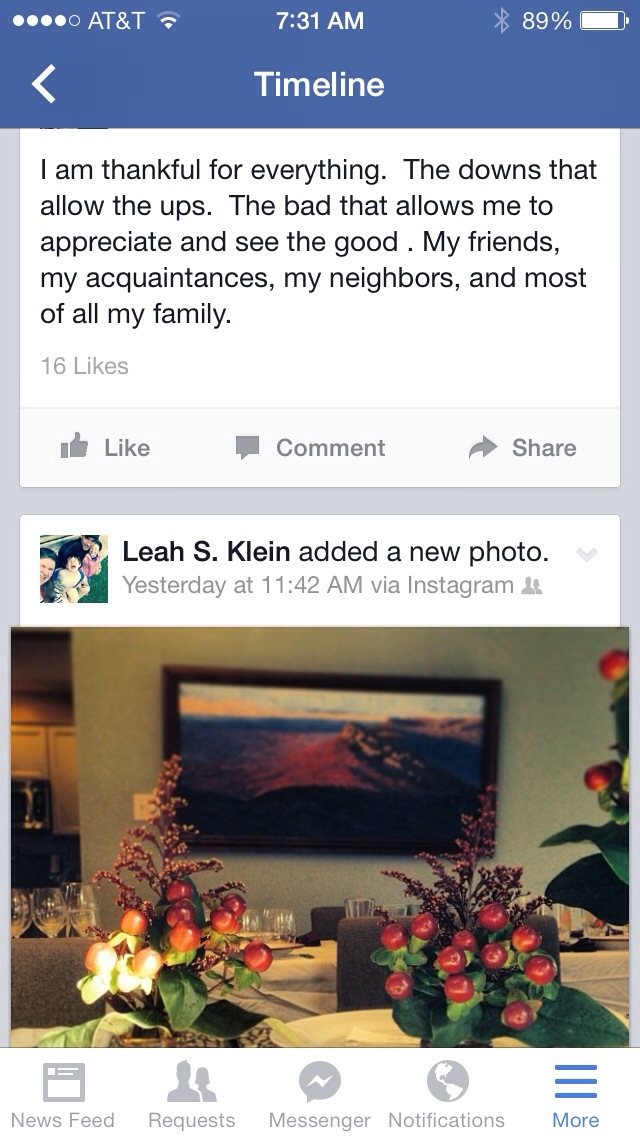Like the thankful-for-everything post

(105, 447)
